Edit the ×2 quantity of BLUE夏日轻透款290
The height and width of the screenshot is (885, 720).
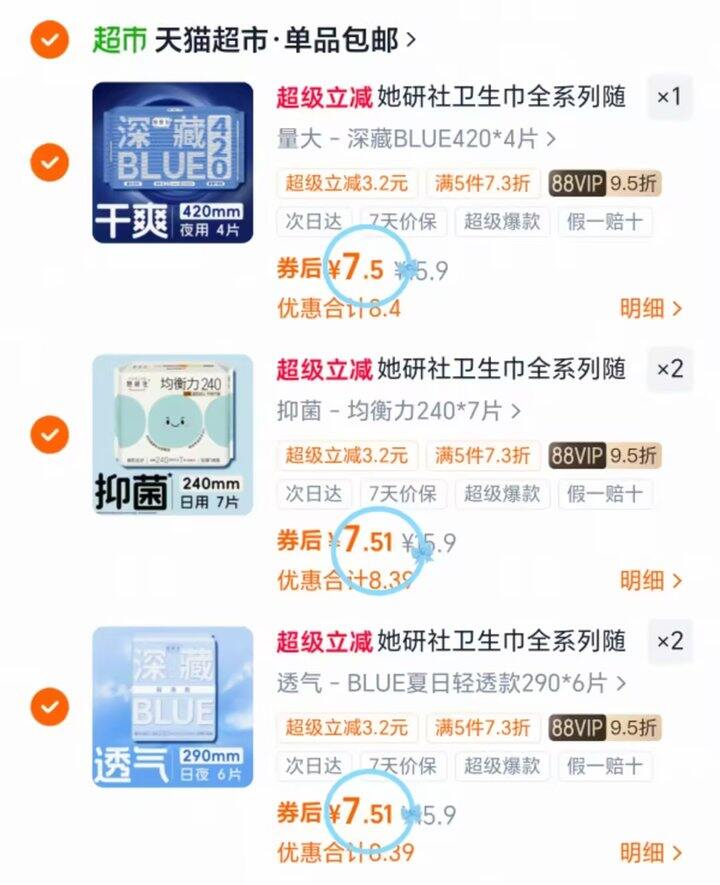669,641
